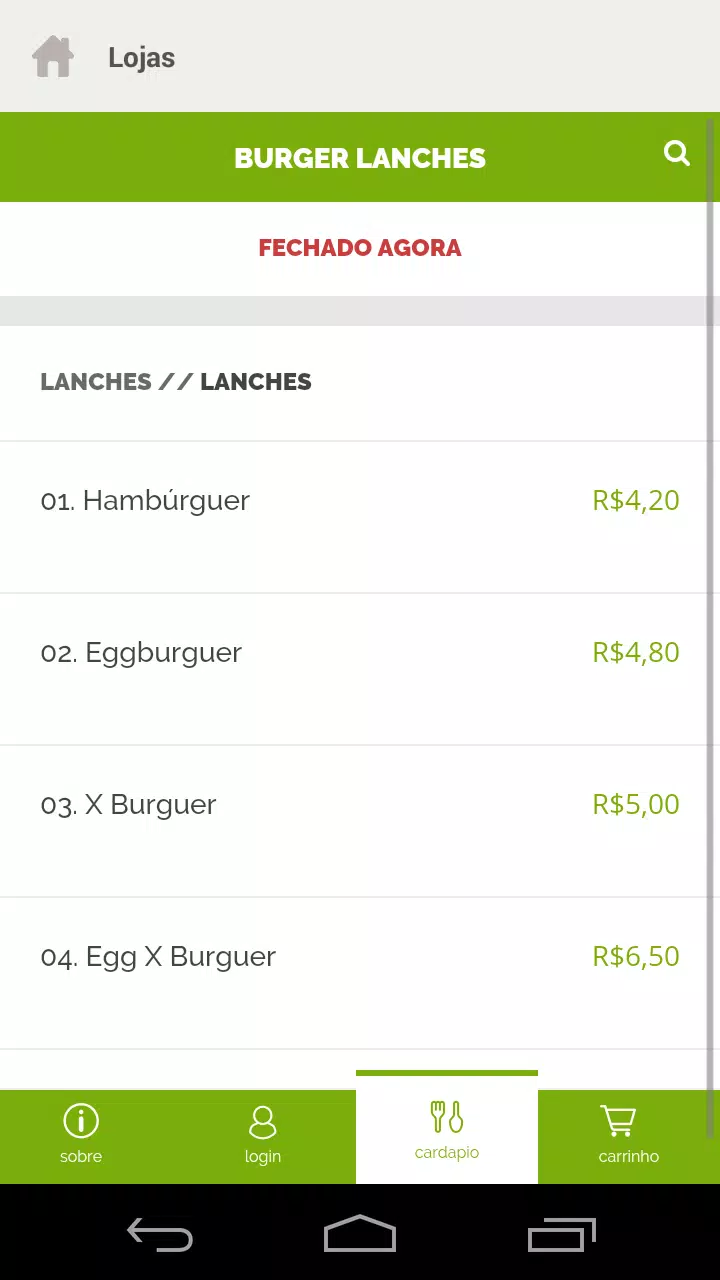View 04. Egg X Burguer details
Image resolution: width=720 pixels, height=1280 pixels.
(360, 973)
